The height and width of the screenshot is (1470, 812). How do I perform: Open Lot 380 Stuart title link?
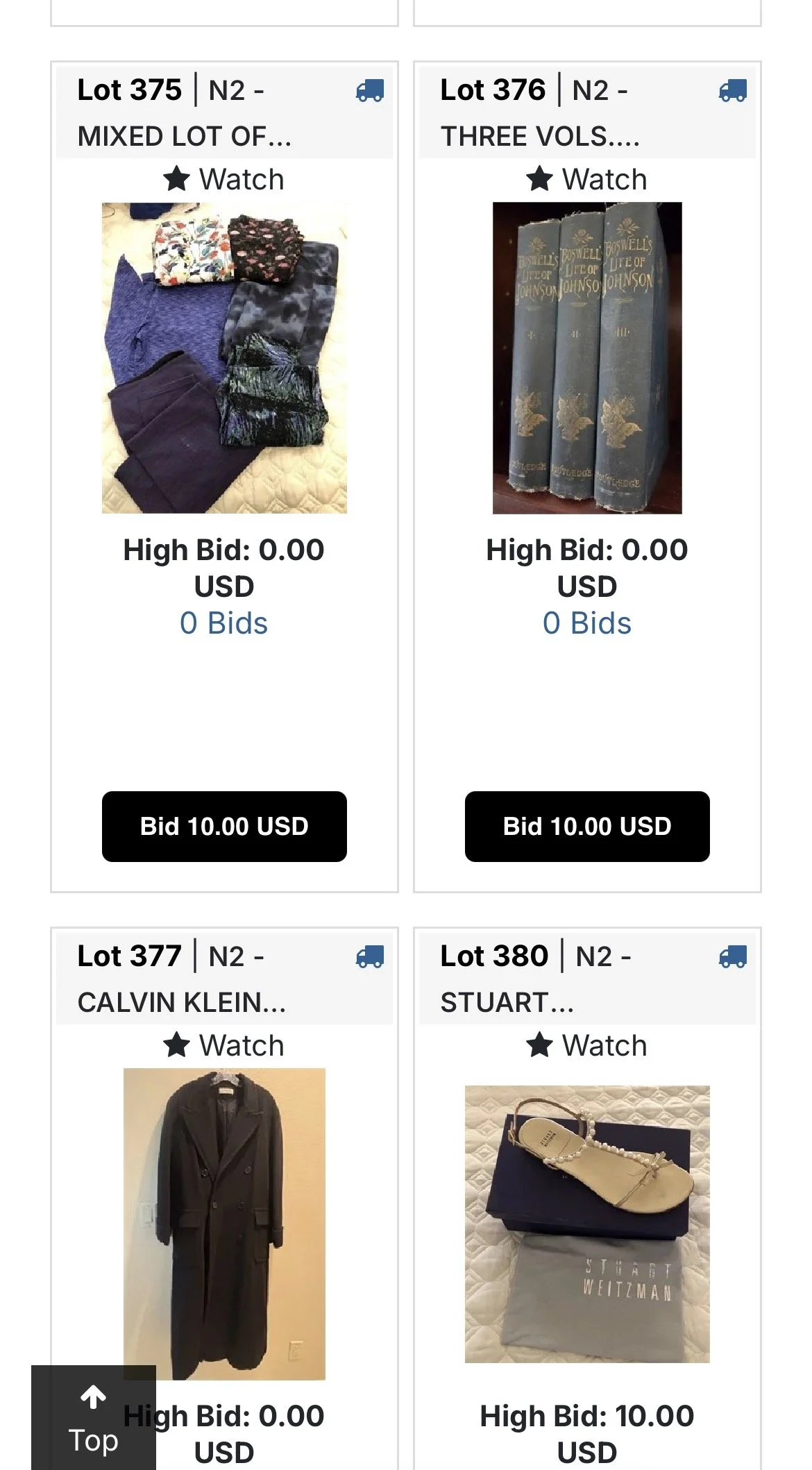[536, 979]
